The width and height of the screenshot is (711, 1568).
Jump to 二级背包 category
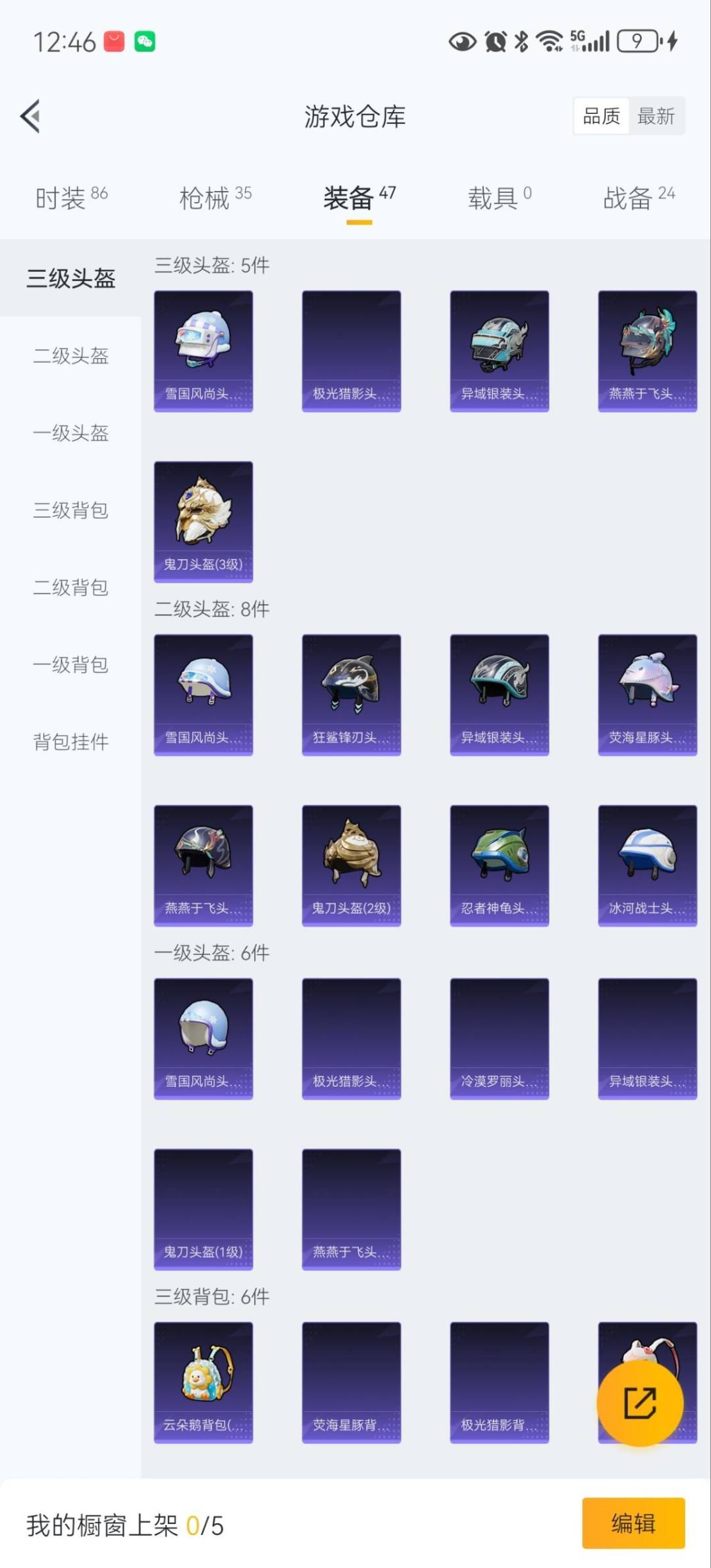pyautogui.click(x=71, y=587)
